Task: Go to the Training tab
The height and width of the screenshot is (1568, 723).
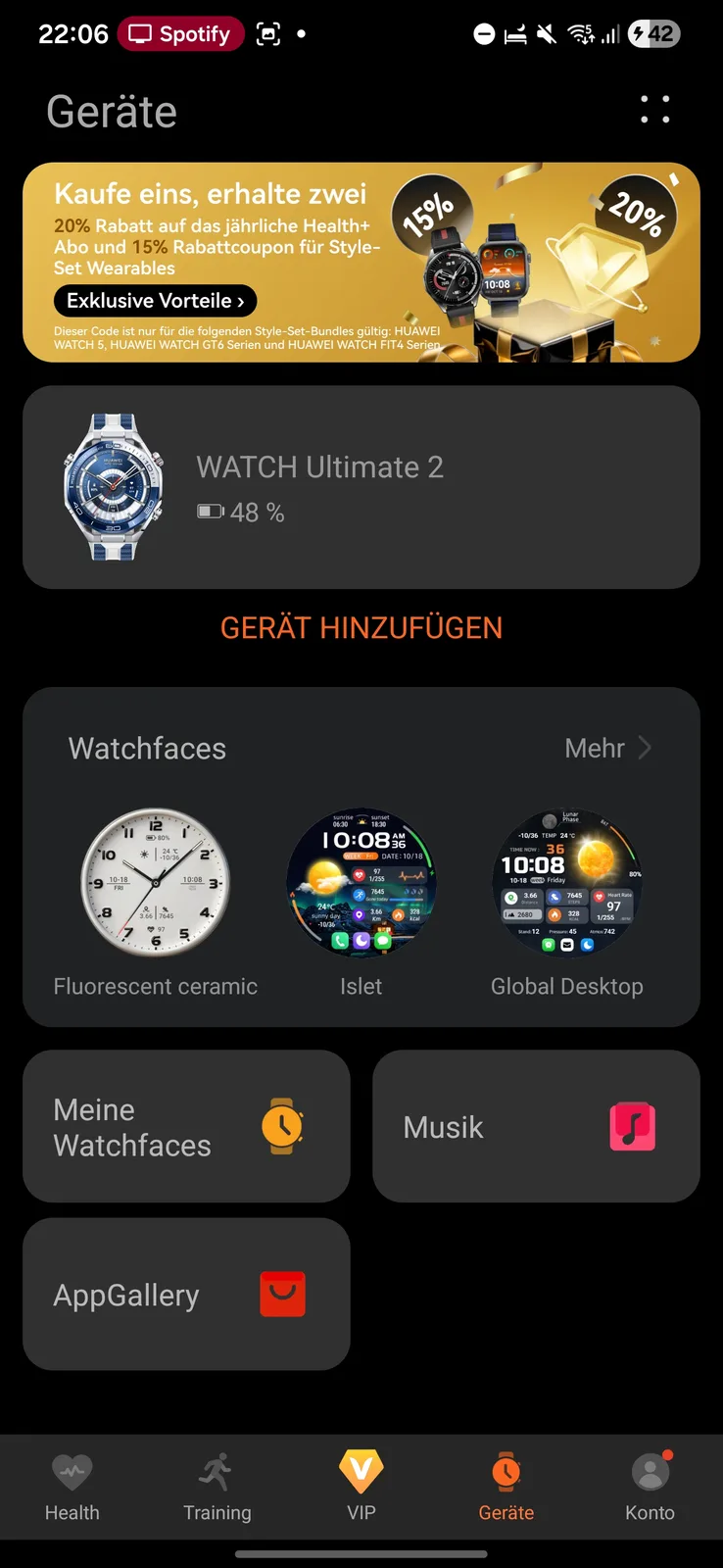Action: pos(217,1487)
